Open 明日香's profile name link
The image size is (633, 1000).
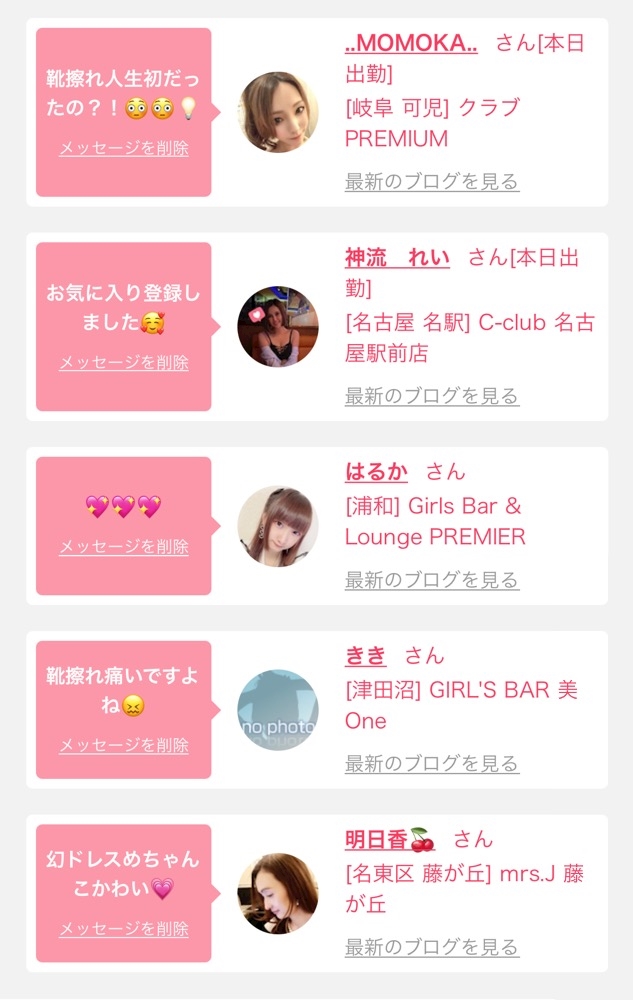click(389, 840)
